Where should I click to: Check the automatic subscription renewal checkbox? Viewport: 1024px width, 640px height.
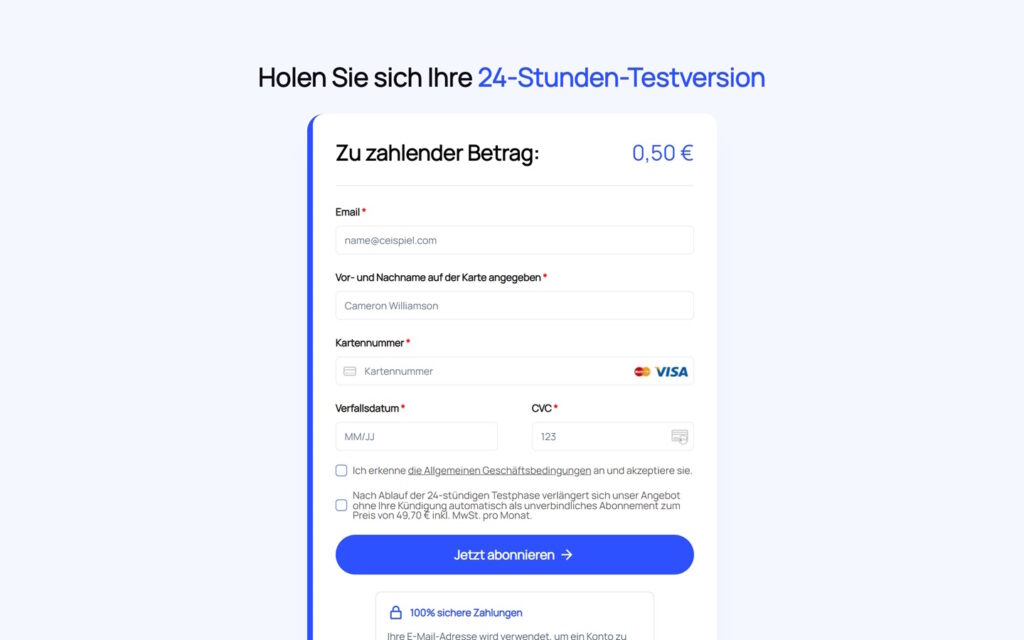pos(342,505)
